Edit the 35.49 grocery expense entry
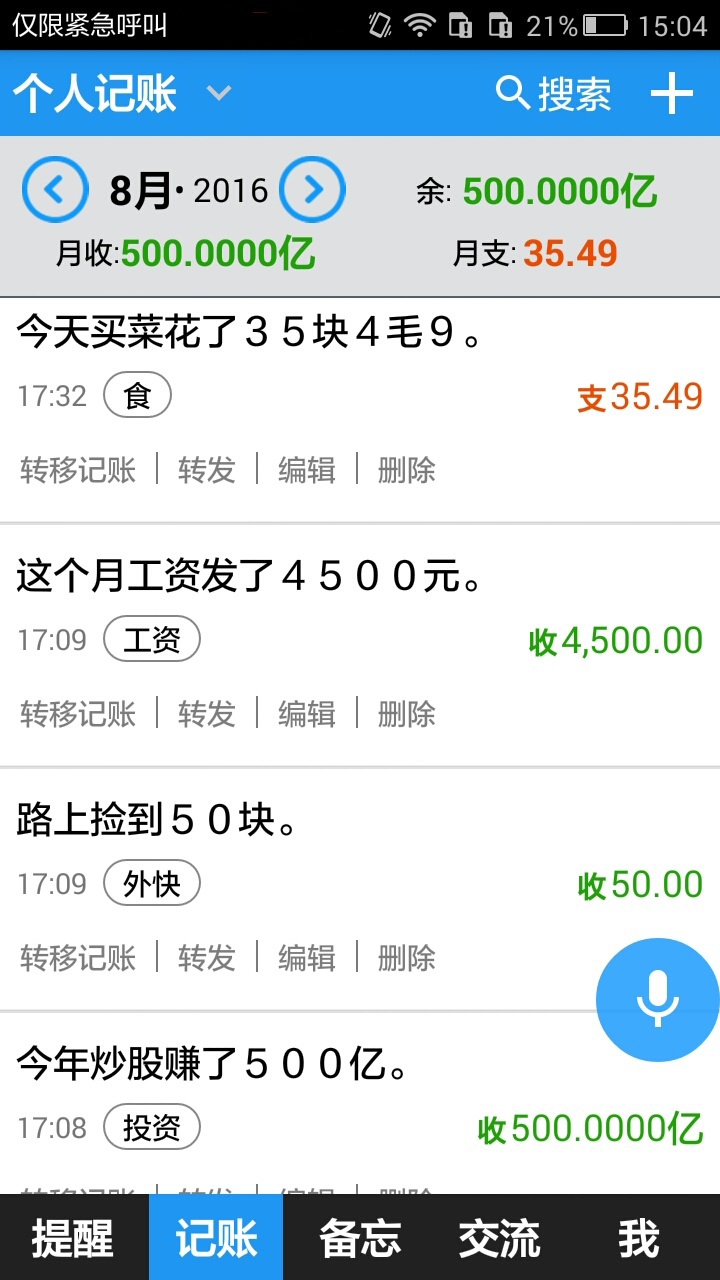This screenshot has height=1280, width=720. (306, 469)
